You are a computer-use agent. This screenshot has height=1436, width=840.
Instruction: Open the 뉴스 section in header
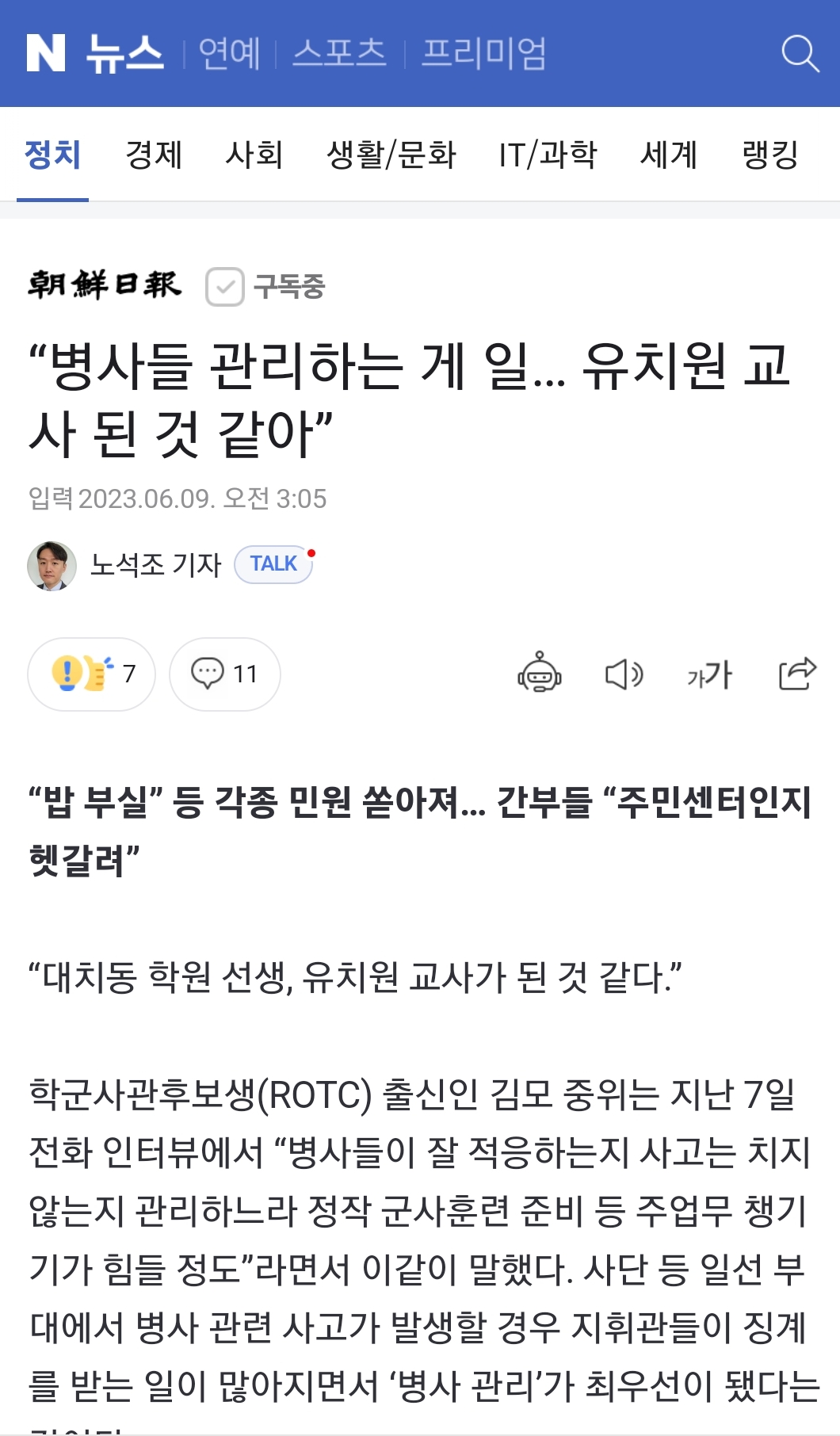(x=125, y=54)
